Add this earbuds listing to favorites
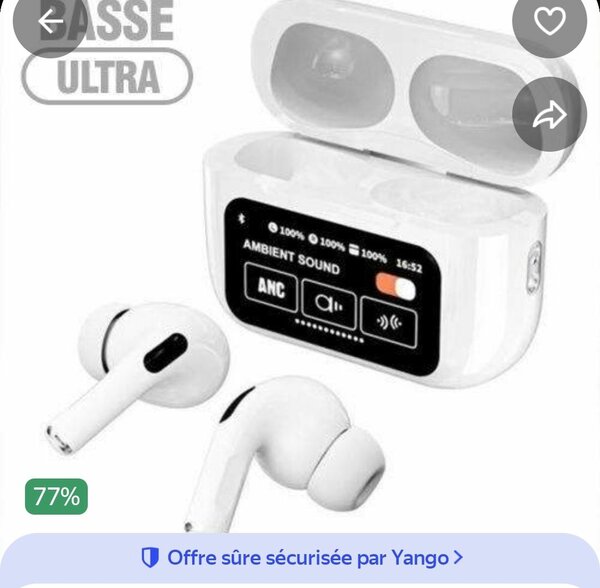This screenshot has width=600, height=588. point(549,21)
